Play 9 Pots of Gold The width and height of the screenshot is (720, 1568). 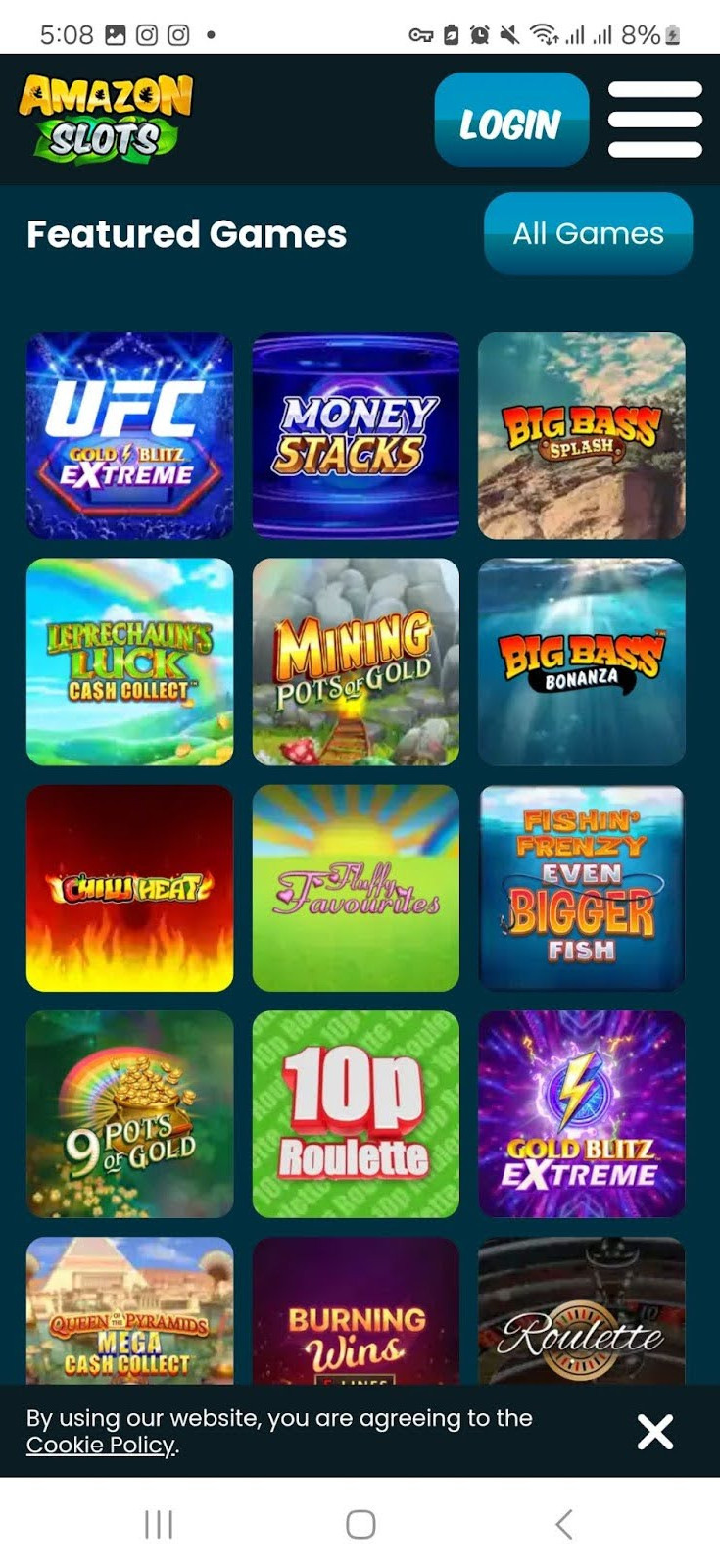point(129,1113)
